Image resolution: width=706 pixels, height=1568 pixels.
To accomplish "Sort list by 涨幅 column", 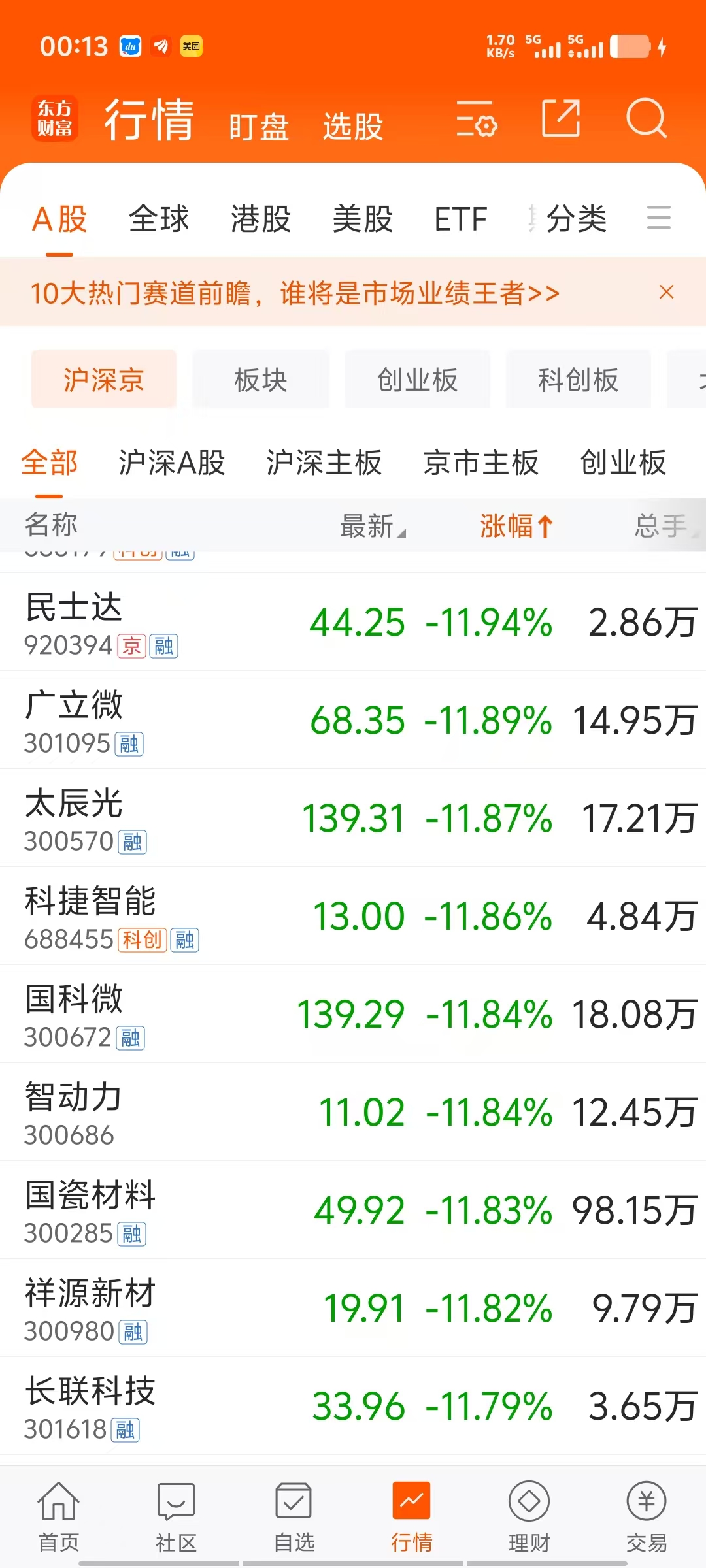I will click(516, 526).
